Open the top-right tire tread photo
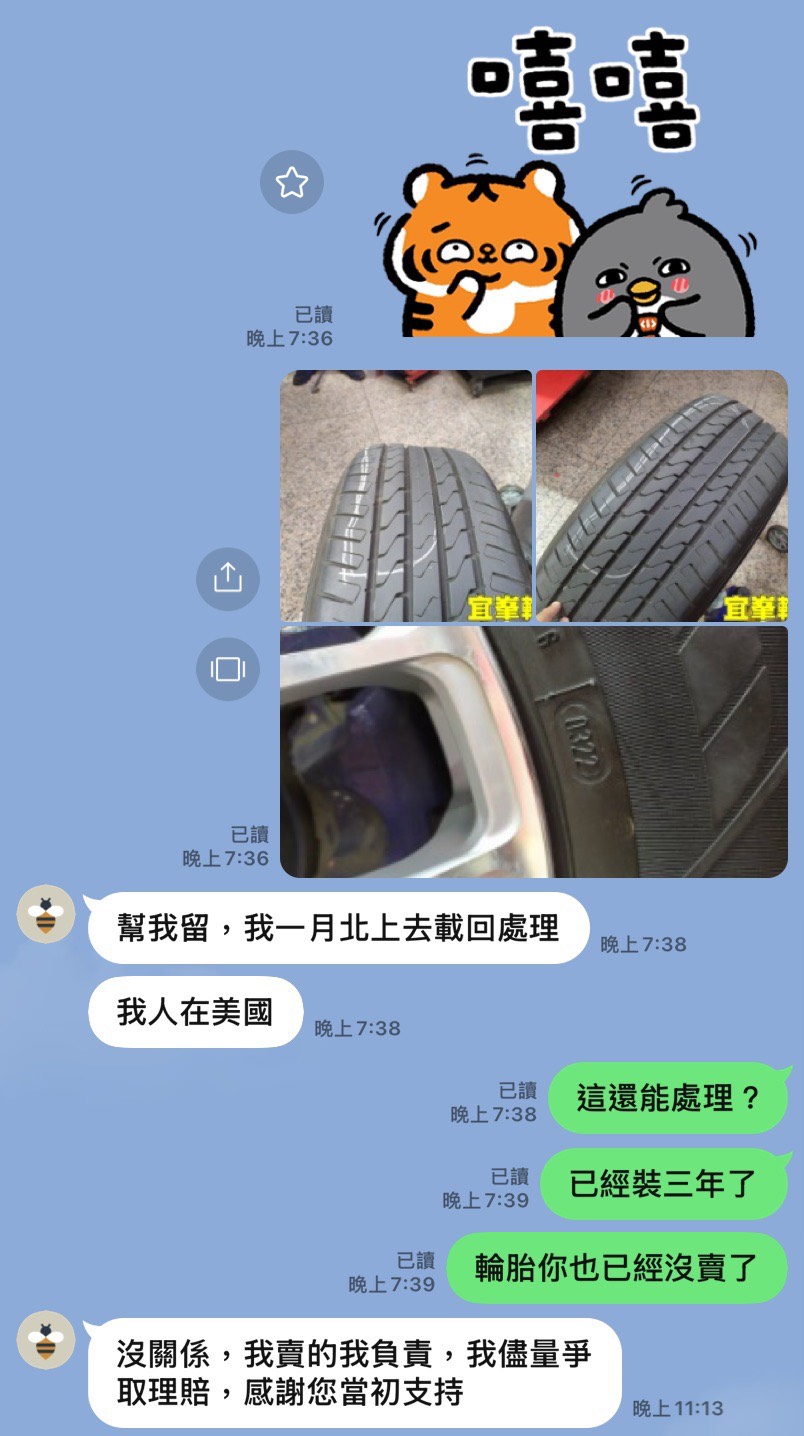This screenshot has height=1436, width=804. click(x=662, y=496)
